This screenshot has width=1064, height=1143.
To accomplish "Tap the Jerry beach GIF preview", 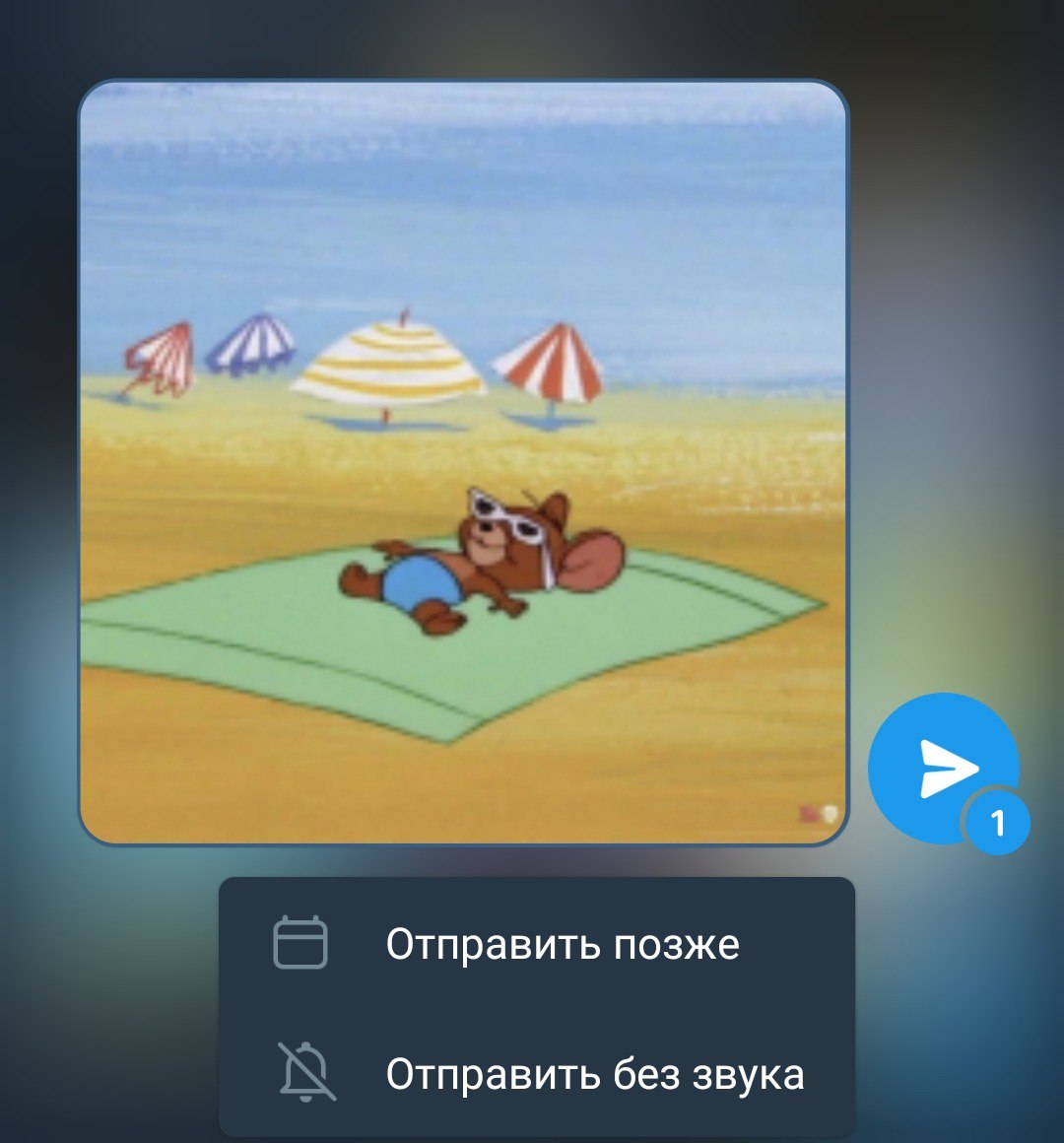I will click(463, 463).
